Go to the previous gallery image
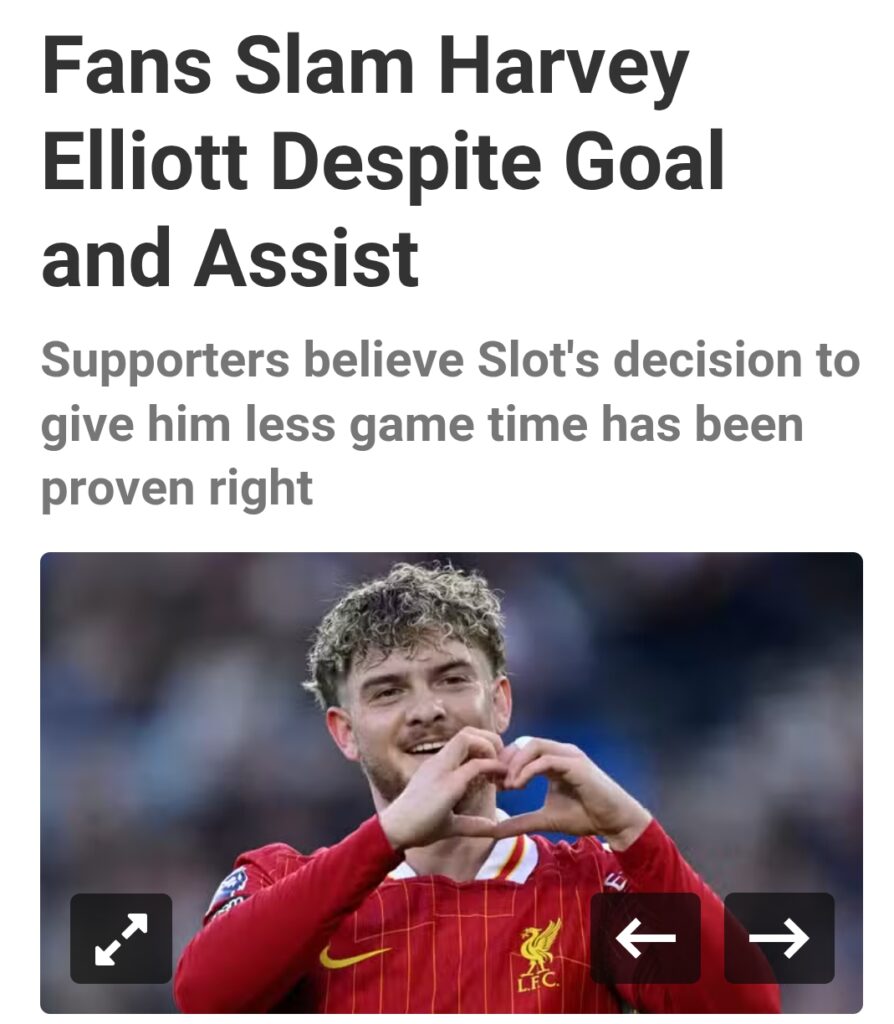The width and height of the screenshot is (894, 1024). point(645,938)
